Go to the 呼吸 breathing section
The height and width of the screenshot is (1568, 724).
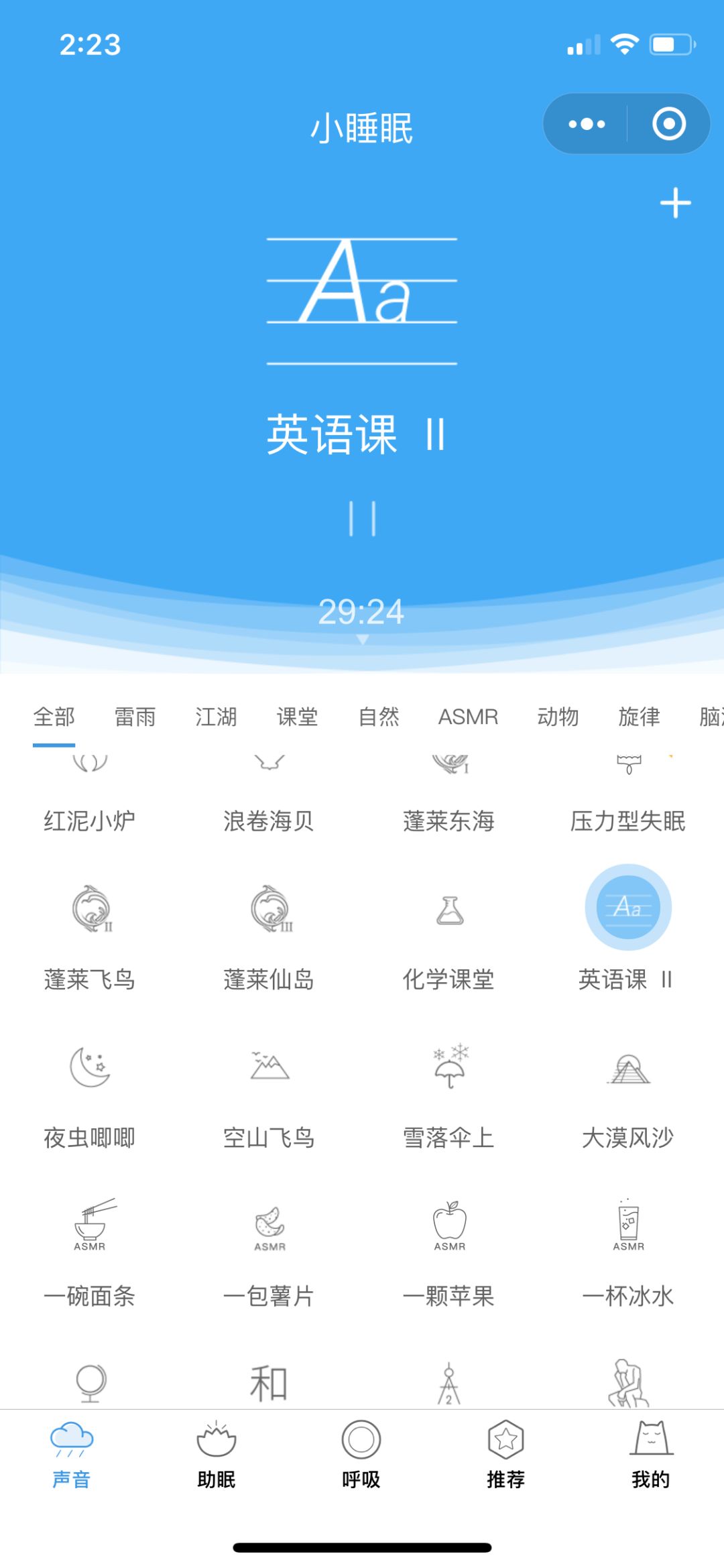(x=362, y=1461)
